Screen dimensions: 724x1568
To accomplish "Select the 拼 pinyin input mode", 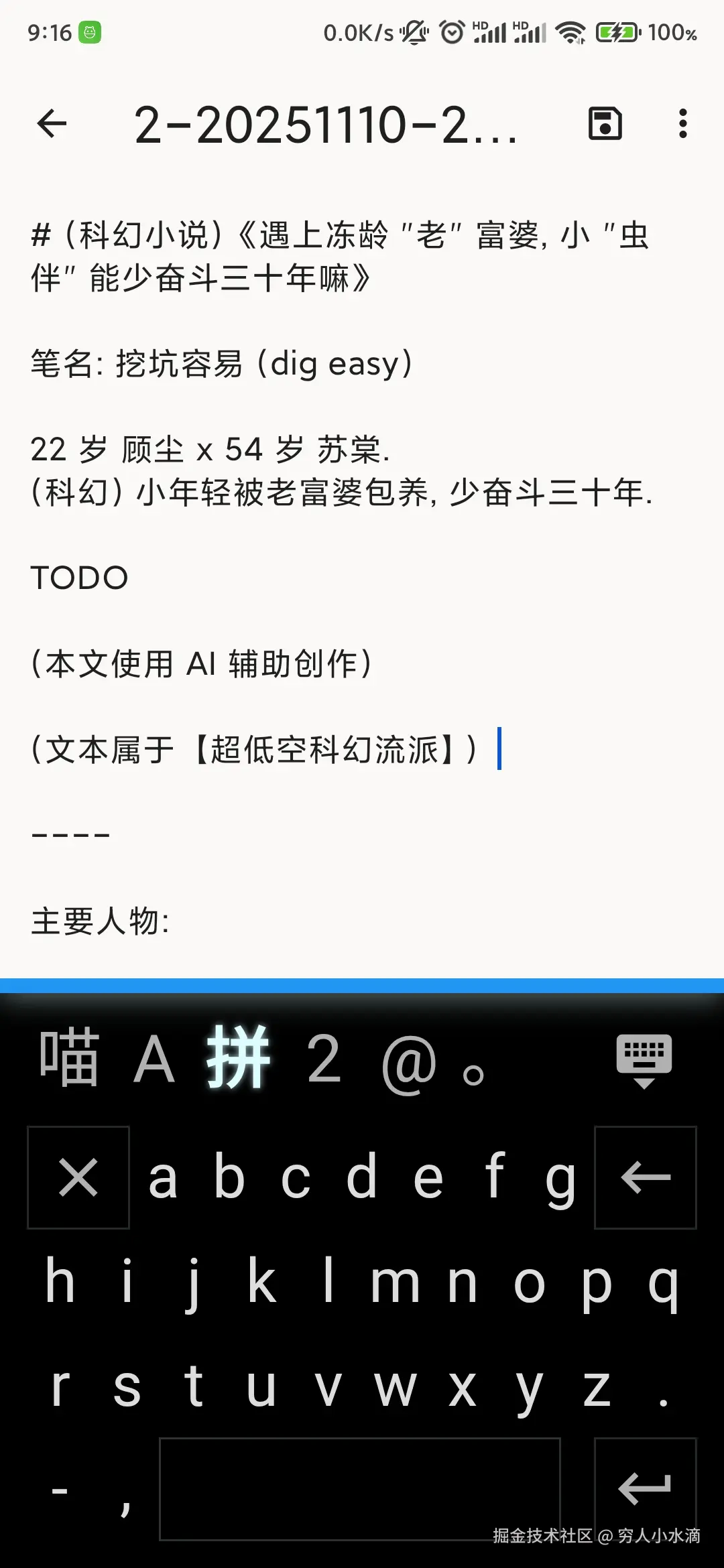I will (238, 1059).
